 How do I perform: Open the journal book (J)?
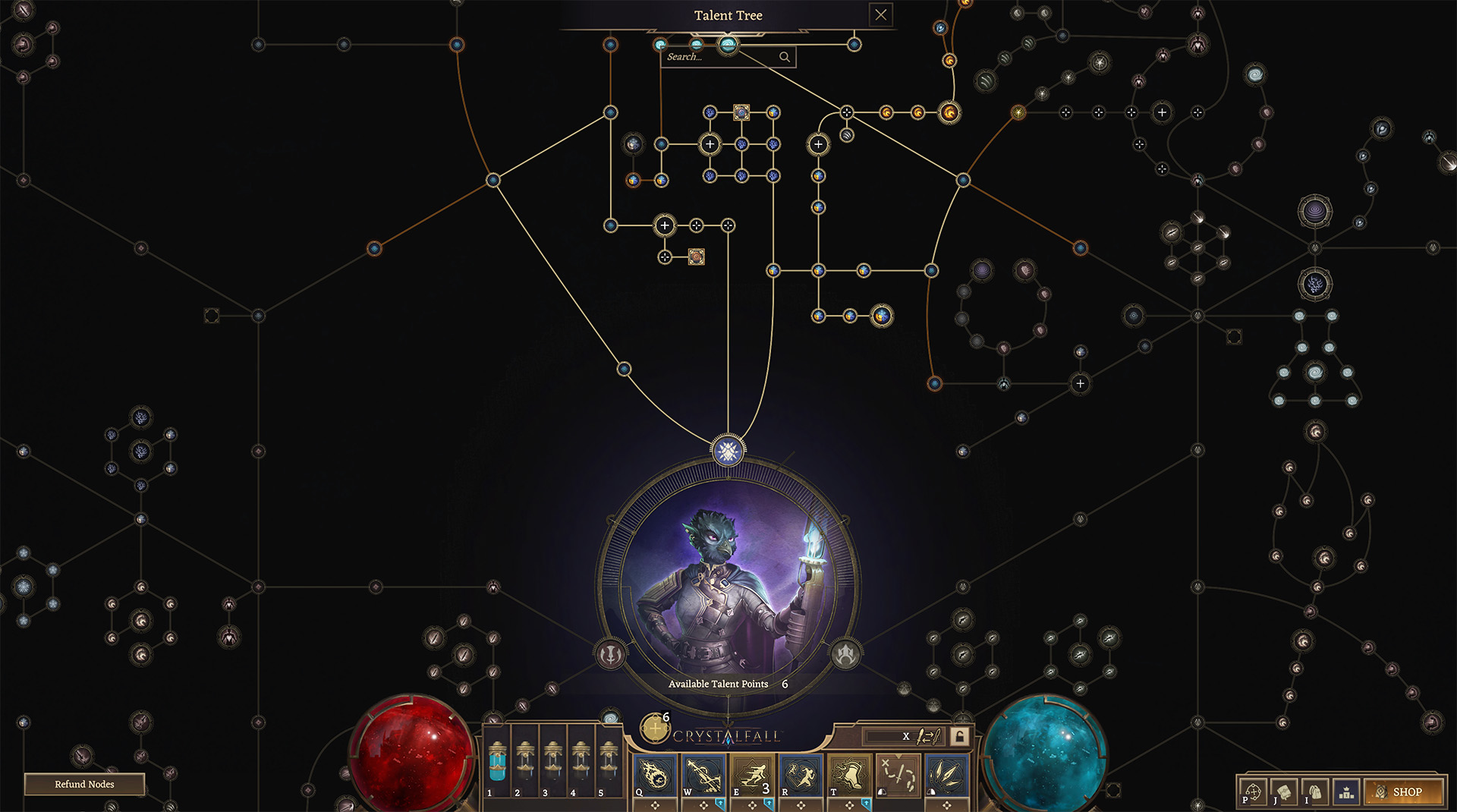pyautogui.click(x=1283, y=792)
